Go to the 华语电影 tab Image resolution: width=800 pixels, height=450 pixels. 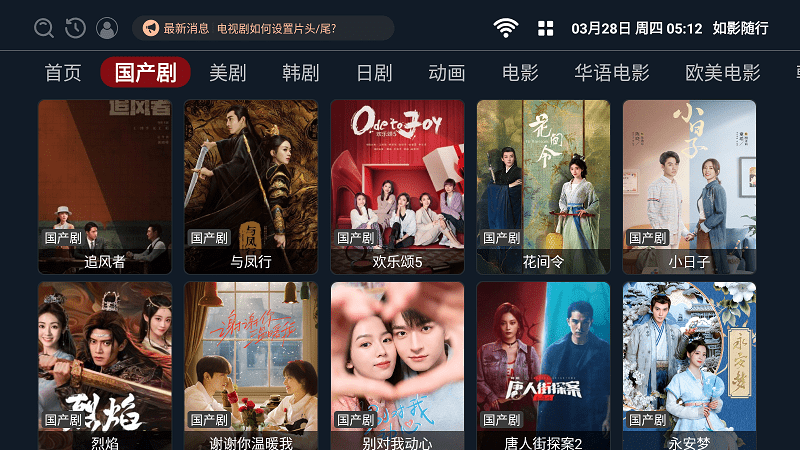tap(611, 73)
